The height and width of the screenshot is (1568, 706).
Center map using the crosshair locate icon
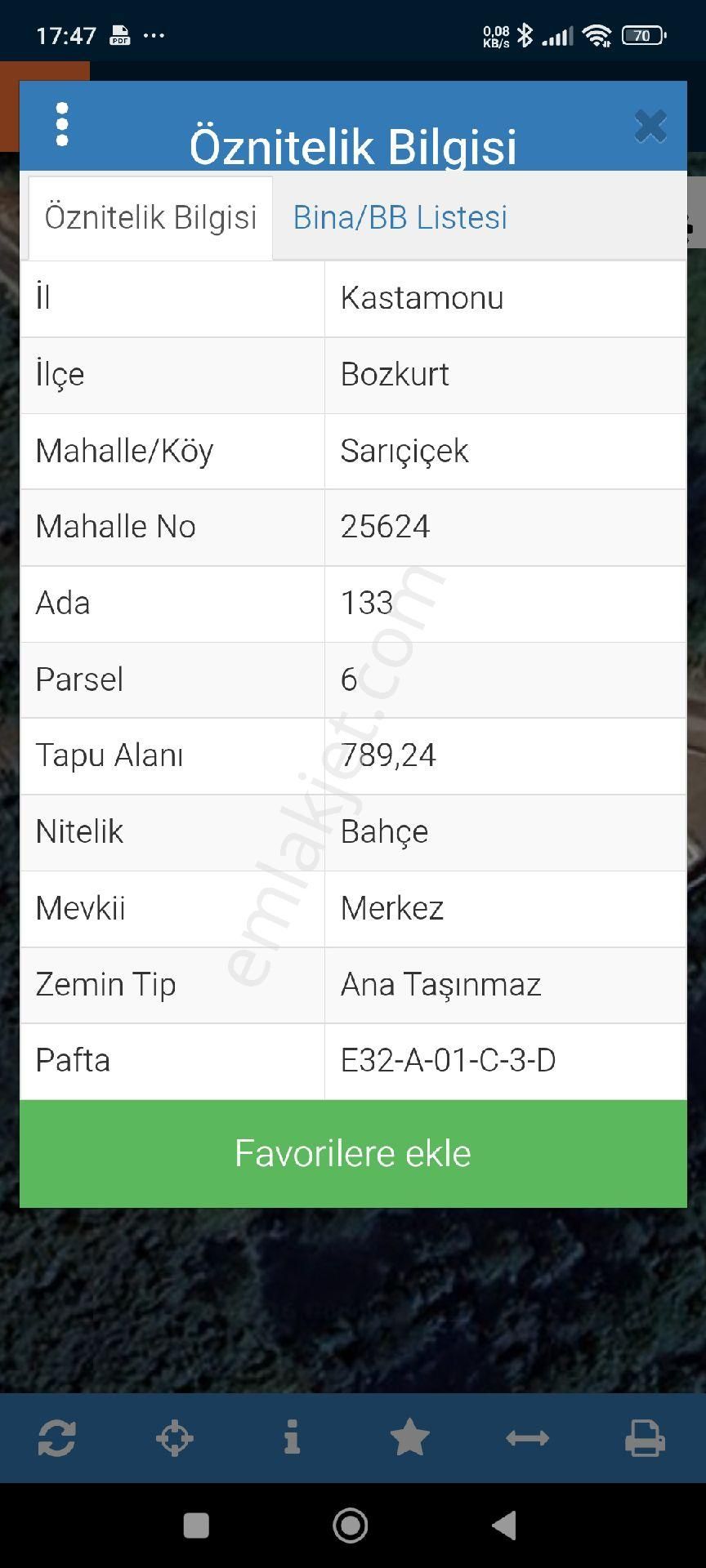tap(175, 1437)
